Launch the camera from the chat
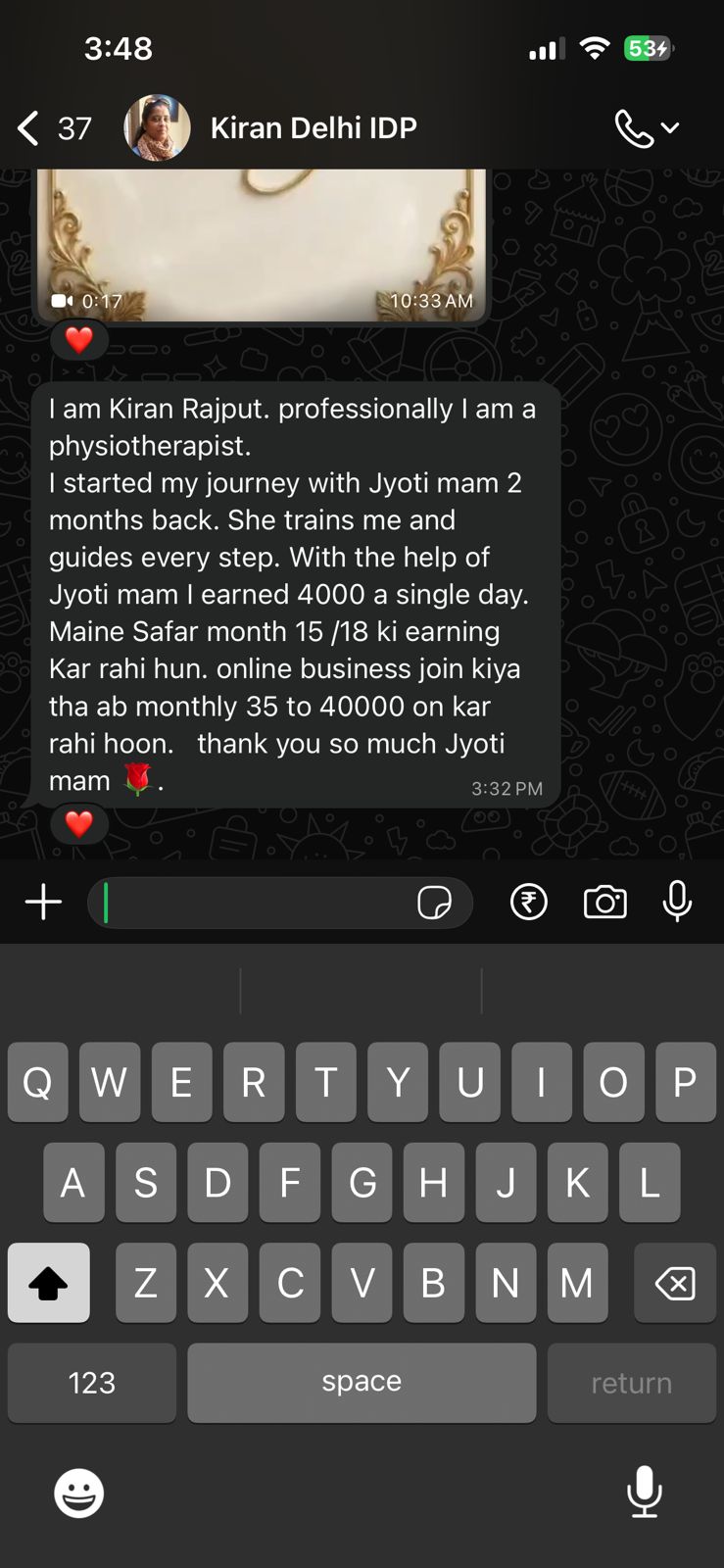The image size is (724, 1568). point(604,902)
